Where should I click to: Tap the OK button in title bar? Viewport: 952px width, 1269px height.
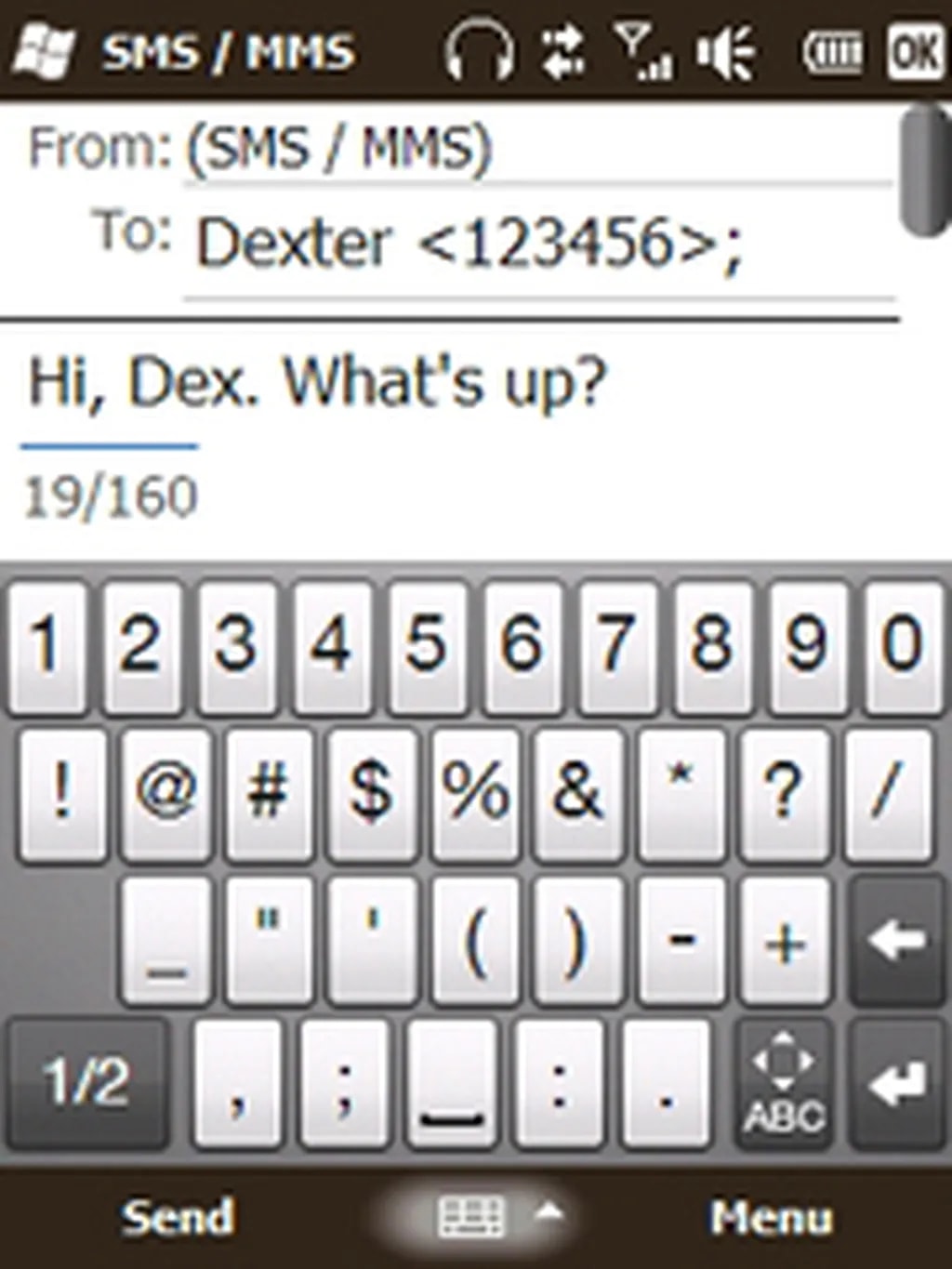pyautogui.click(x=915, y=51)
